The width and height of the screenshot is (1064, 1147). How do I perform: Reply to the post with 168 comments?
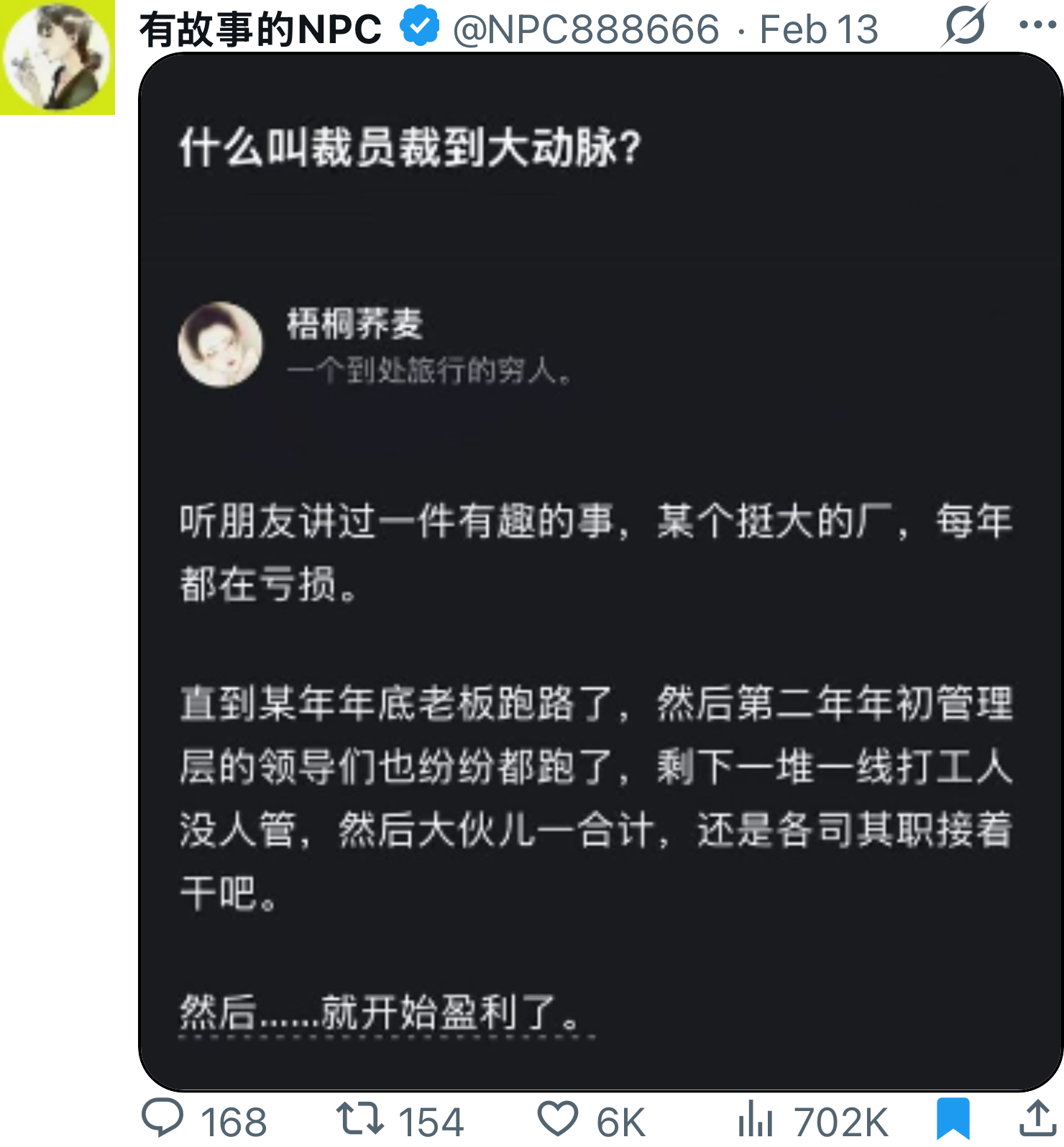click(x=163, y=1118)
